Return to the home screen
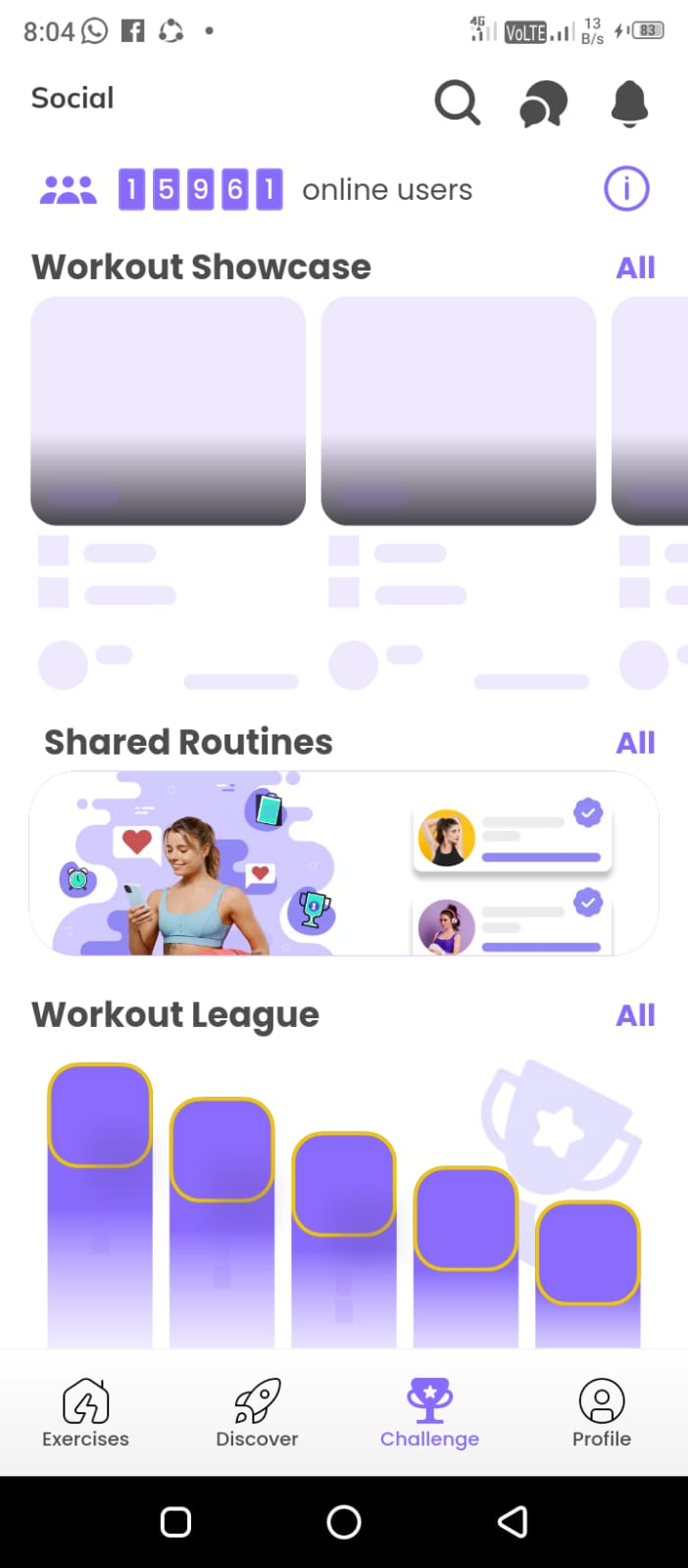The image size is (688, 1568). click(344, 1522)
